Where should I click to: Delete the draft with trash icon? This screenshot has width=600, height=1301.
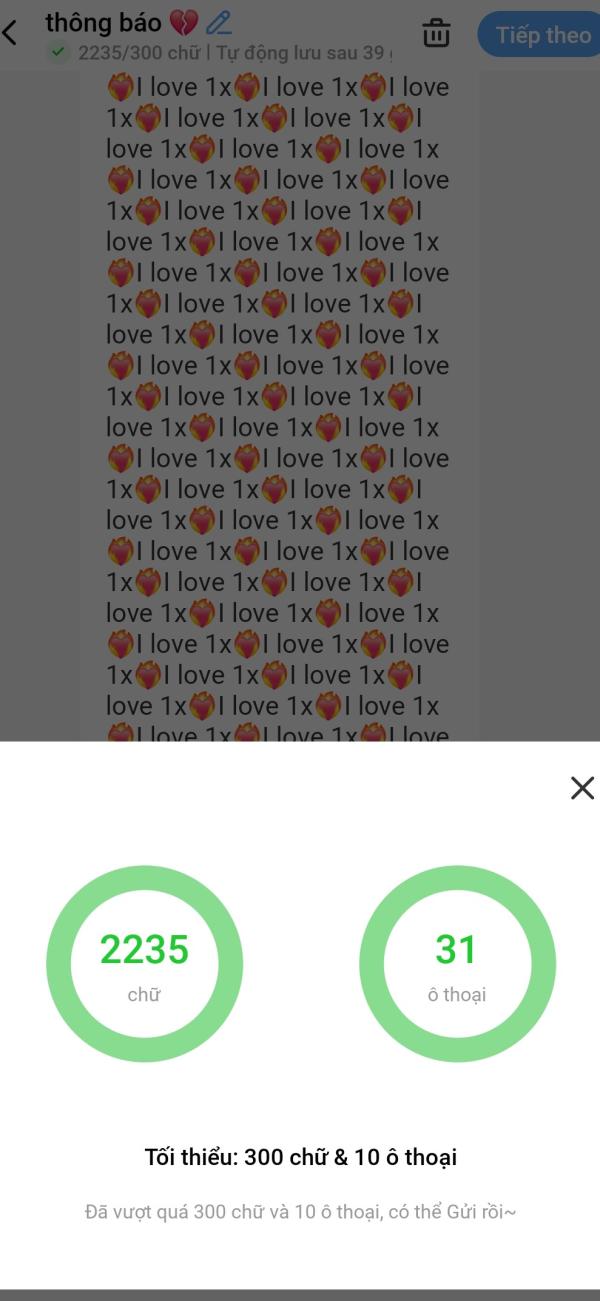pyautogui.click(x=436, y=33)
